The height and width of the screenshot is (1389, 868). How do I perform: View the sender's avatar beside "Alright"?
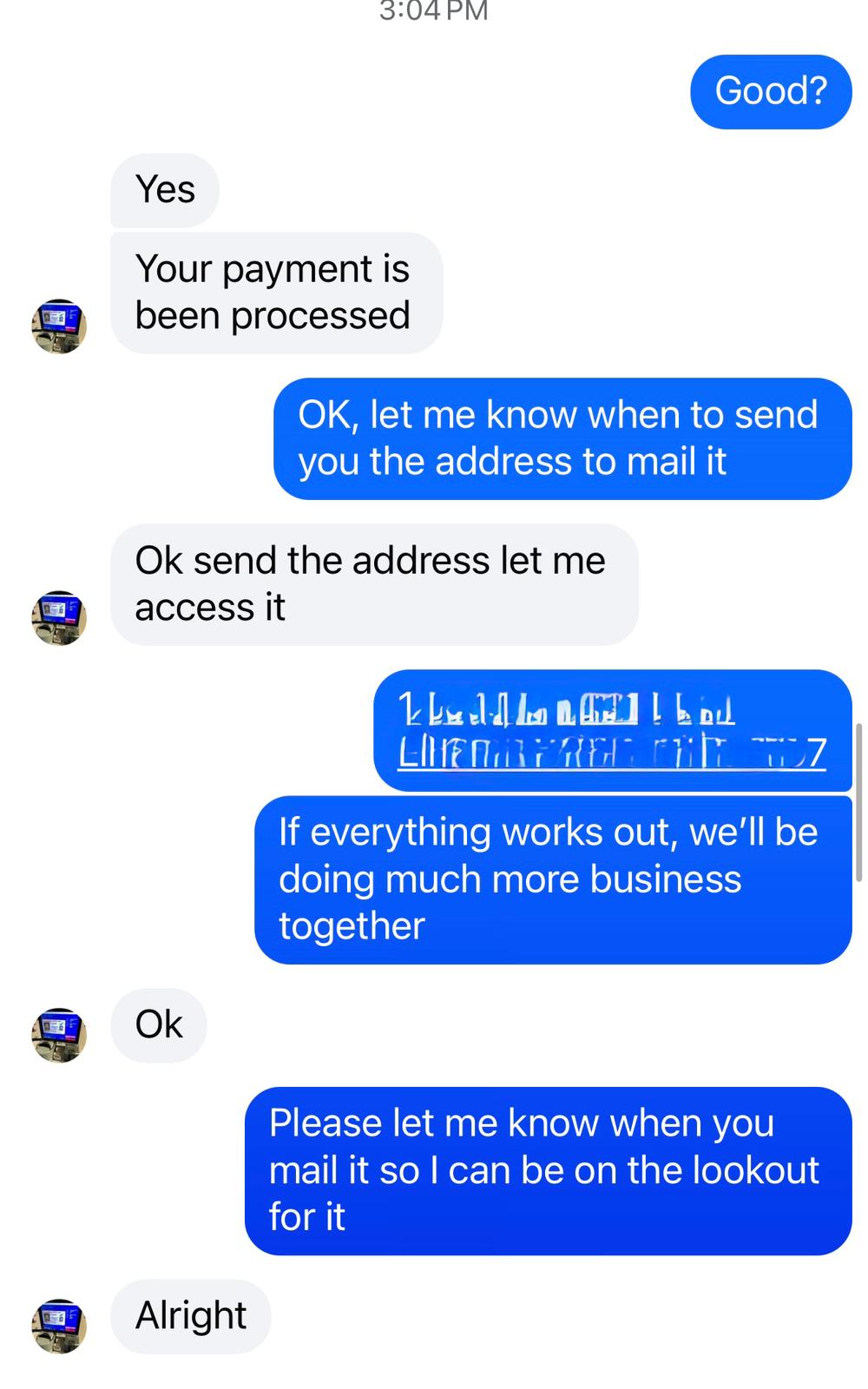click(59, 1326)
